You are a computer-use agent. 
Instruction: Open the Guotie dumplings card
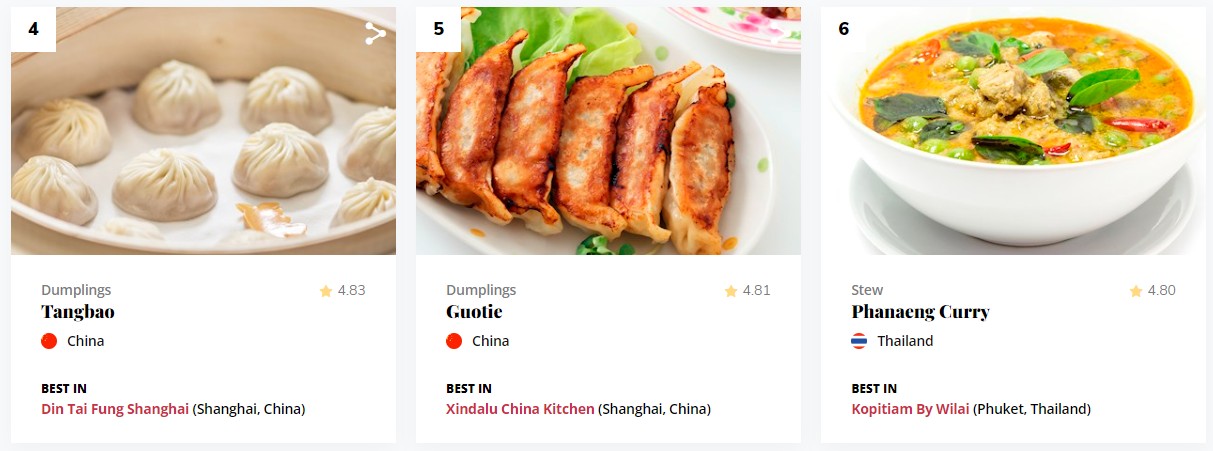pos(474,312)
